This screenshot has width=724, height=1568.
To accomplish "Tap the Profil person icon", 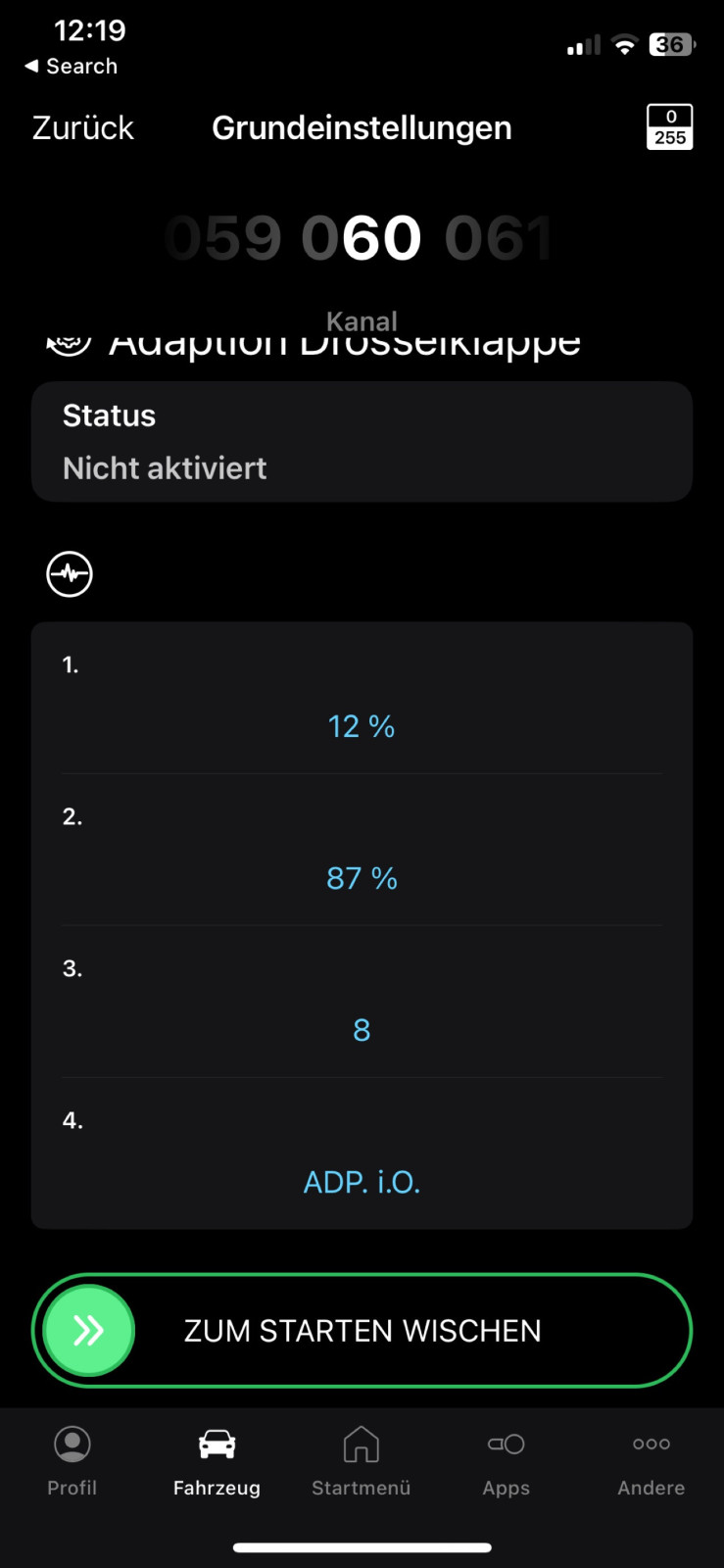I will [x=72, y=1444].
